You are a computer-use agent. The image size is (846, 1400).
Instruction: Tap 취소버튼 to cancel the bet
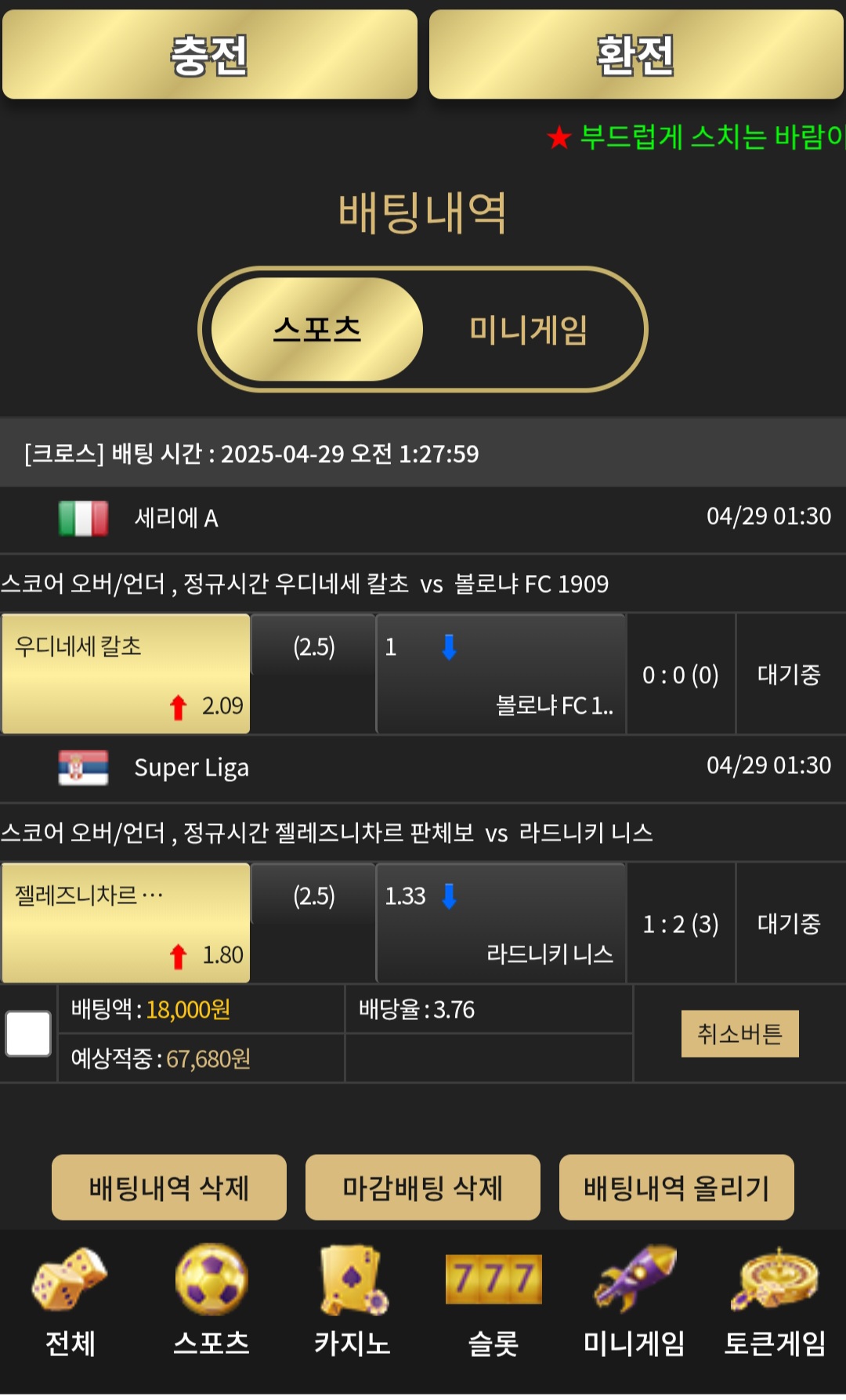point(739,1034)
